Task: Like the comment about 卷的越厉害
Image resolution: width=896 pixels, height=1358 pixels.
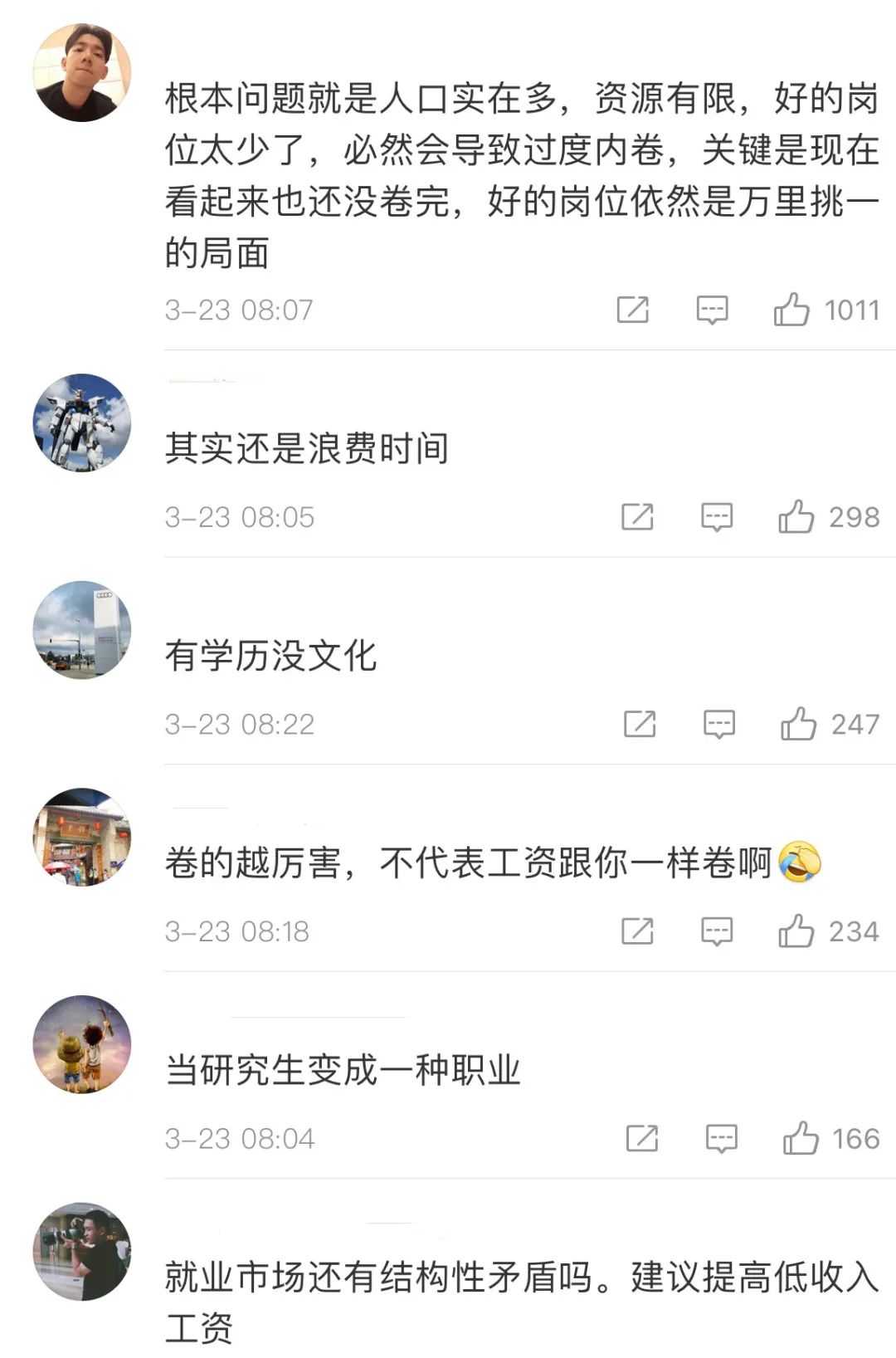Action: [796, 931]
